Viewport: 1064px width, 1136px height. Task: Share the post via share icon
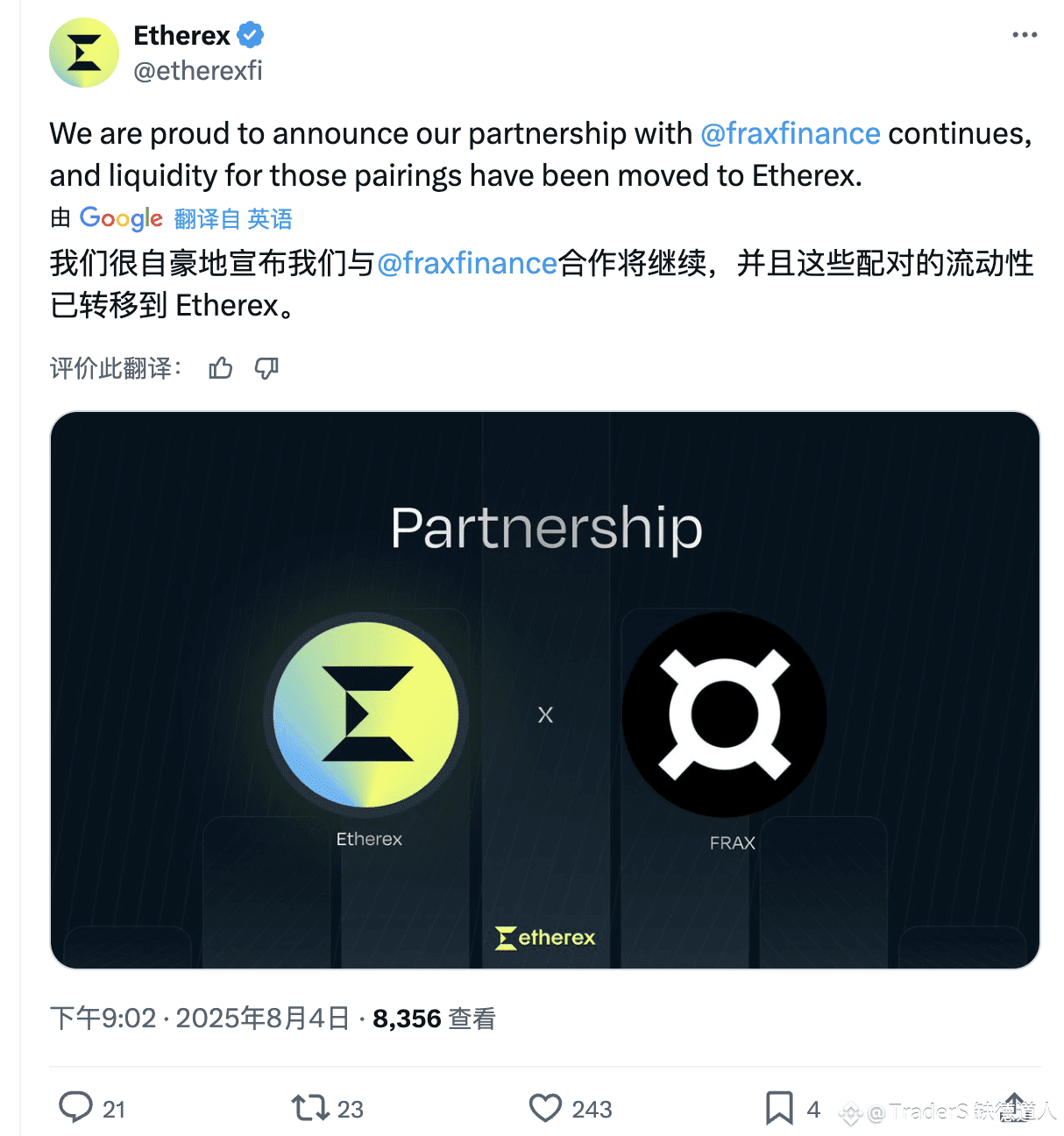1014,1106
